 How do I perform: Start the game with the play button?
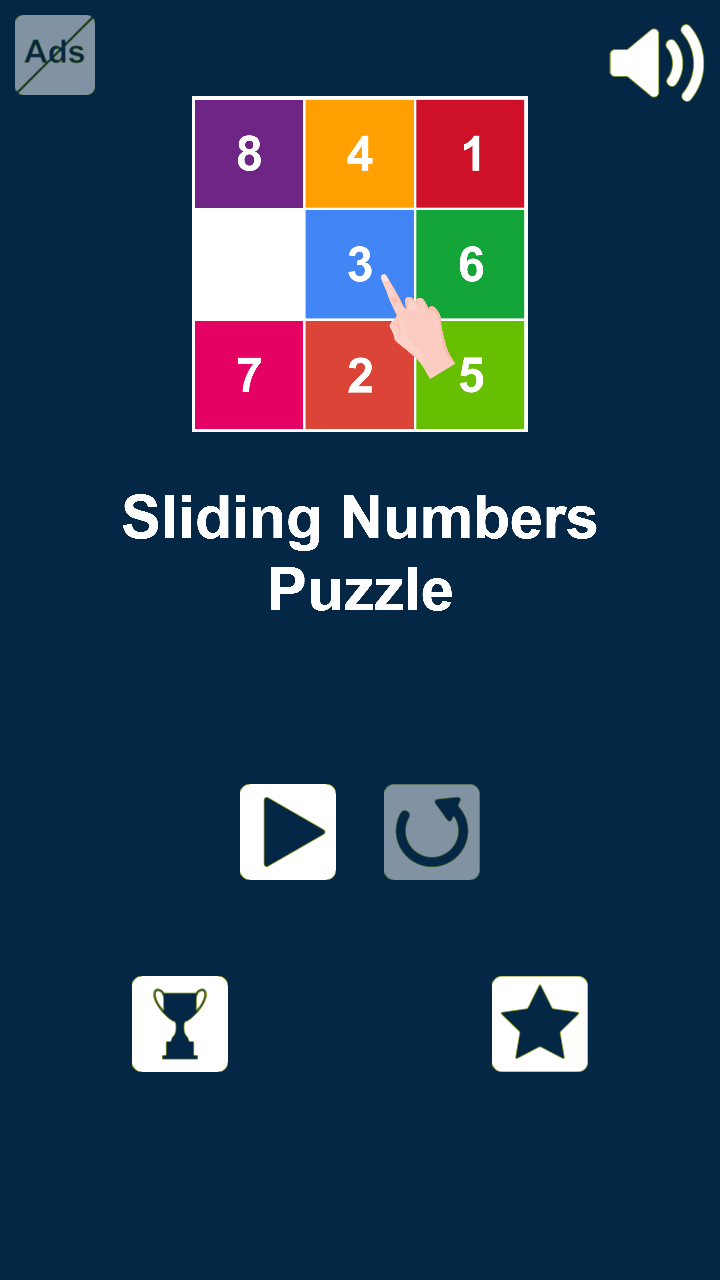coord(288,832)
